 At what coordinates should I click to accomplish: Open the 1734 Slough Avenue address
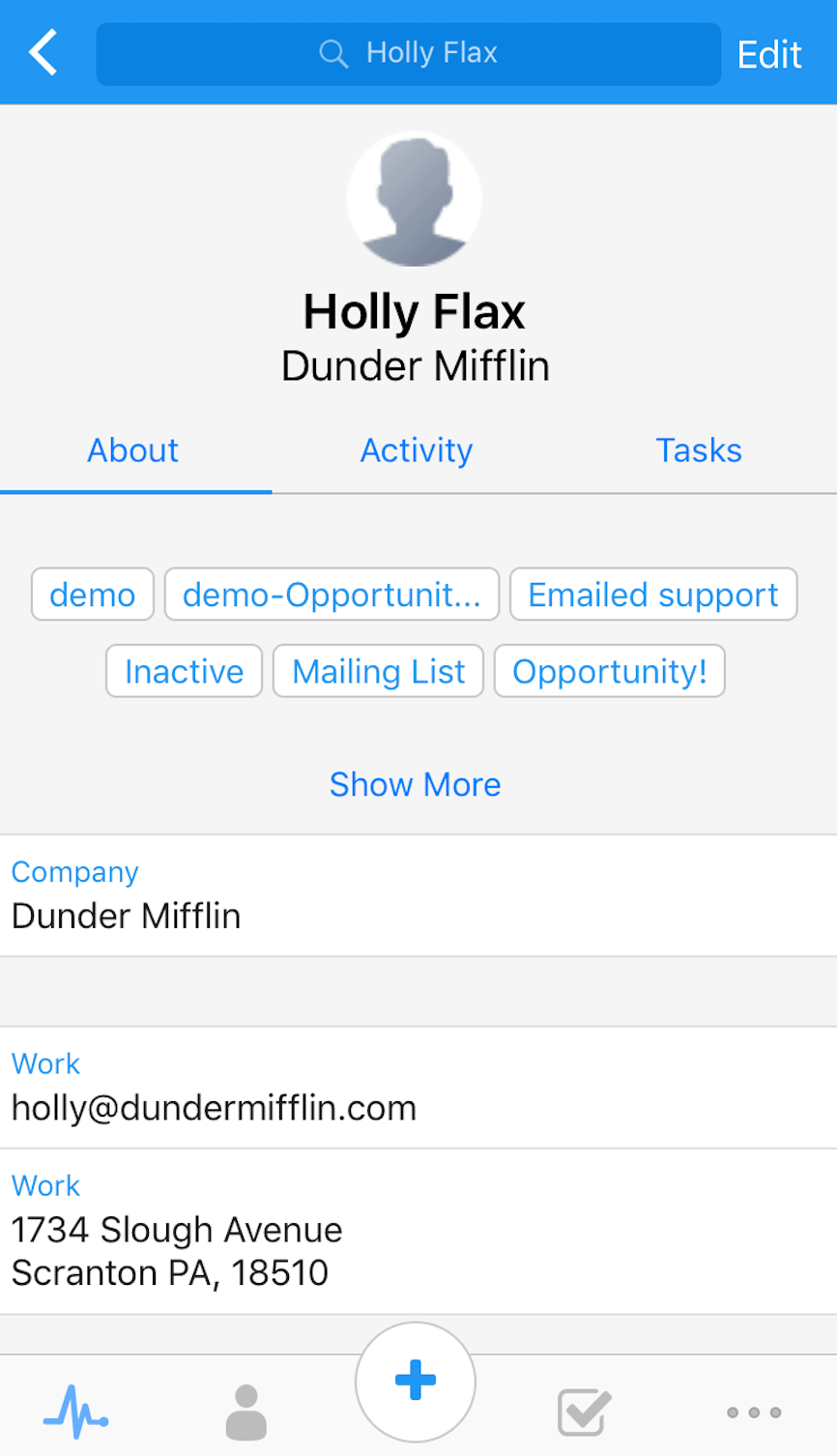[418, 1231]
